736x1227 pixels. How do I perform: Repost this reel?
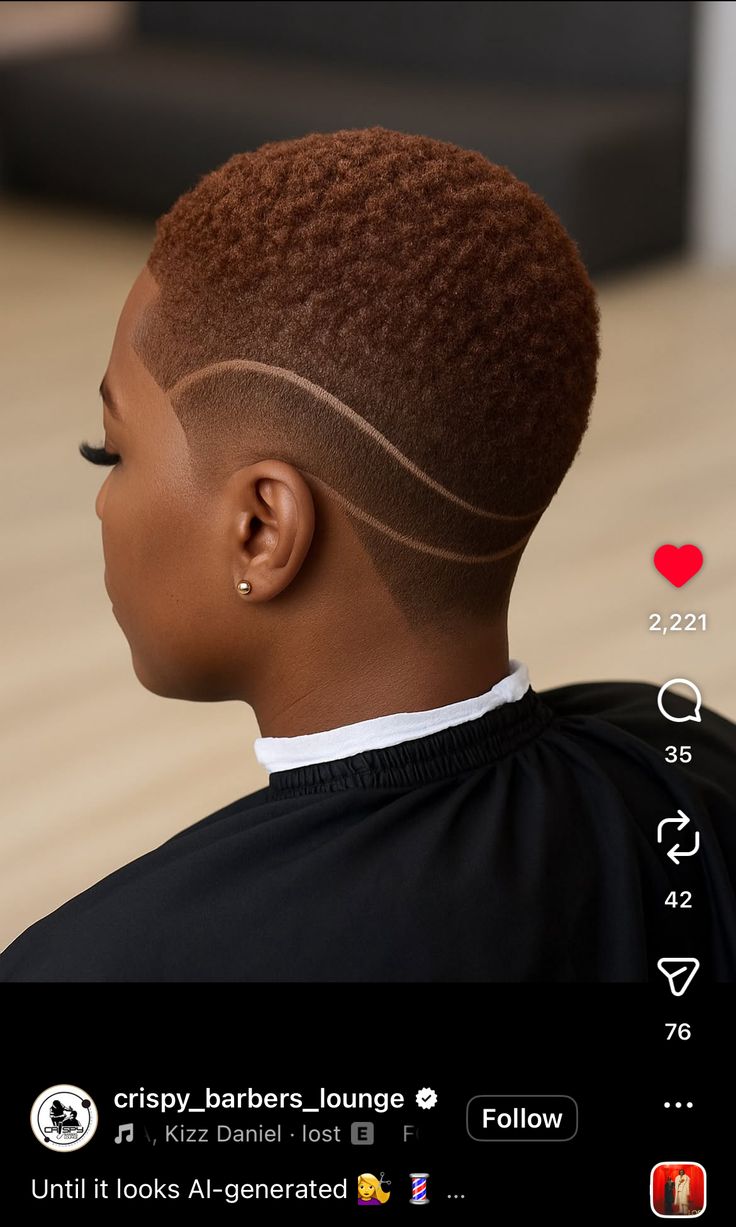pos(678,837)
